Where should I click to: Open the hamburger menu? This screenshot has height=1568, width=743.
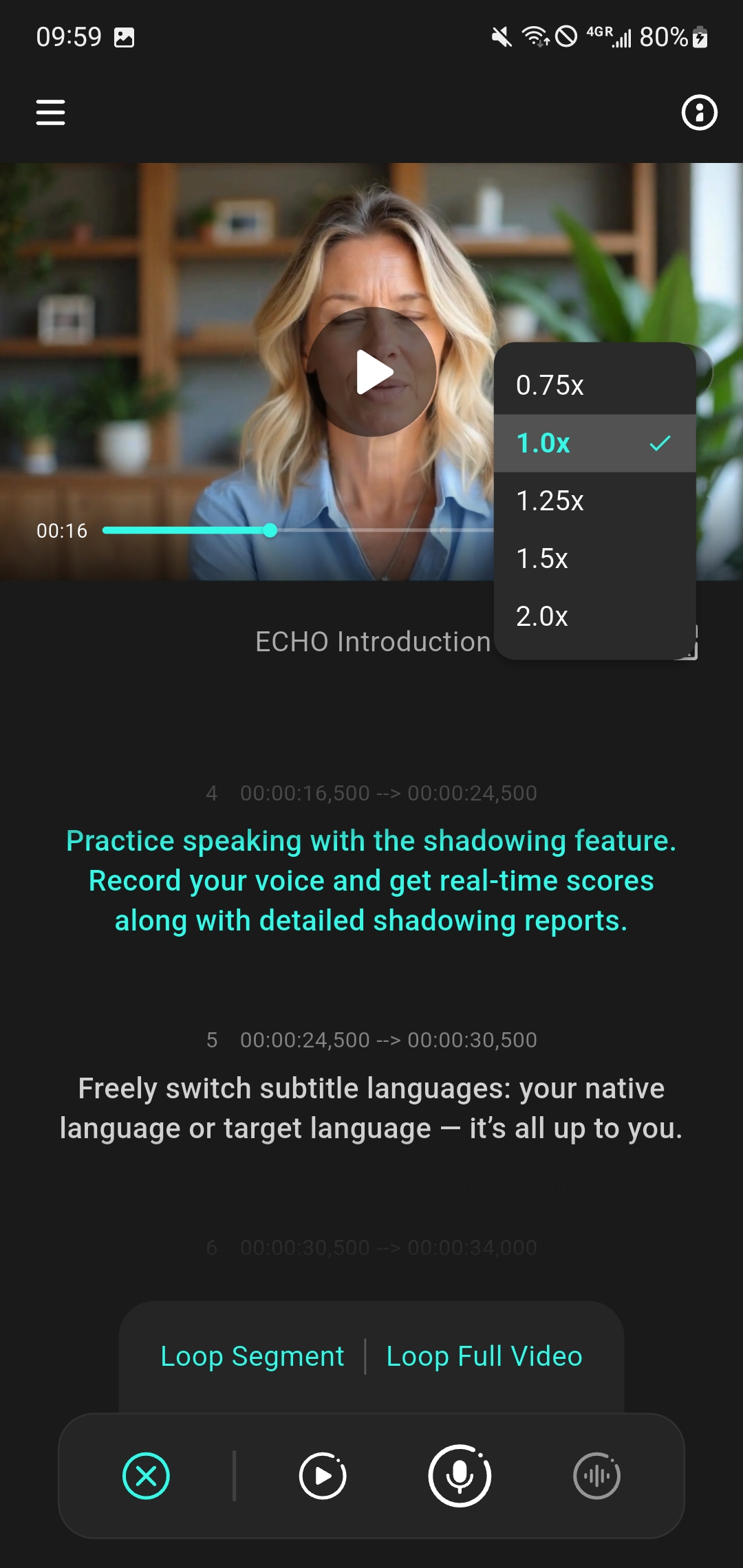coord(50,112)
